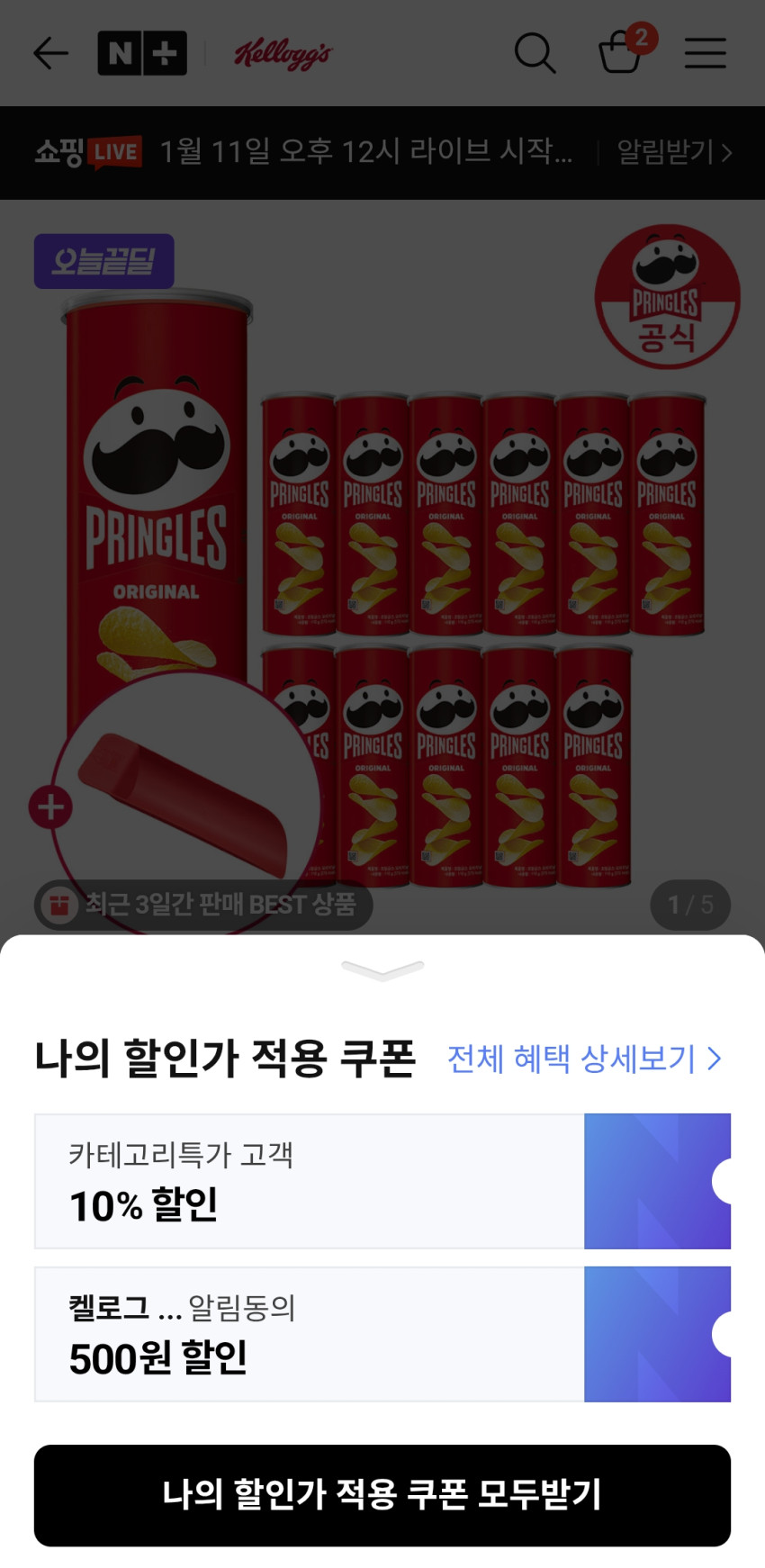Go back using the arrow icon
Screen dimensions: 765x1568
pos(50,54)
